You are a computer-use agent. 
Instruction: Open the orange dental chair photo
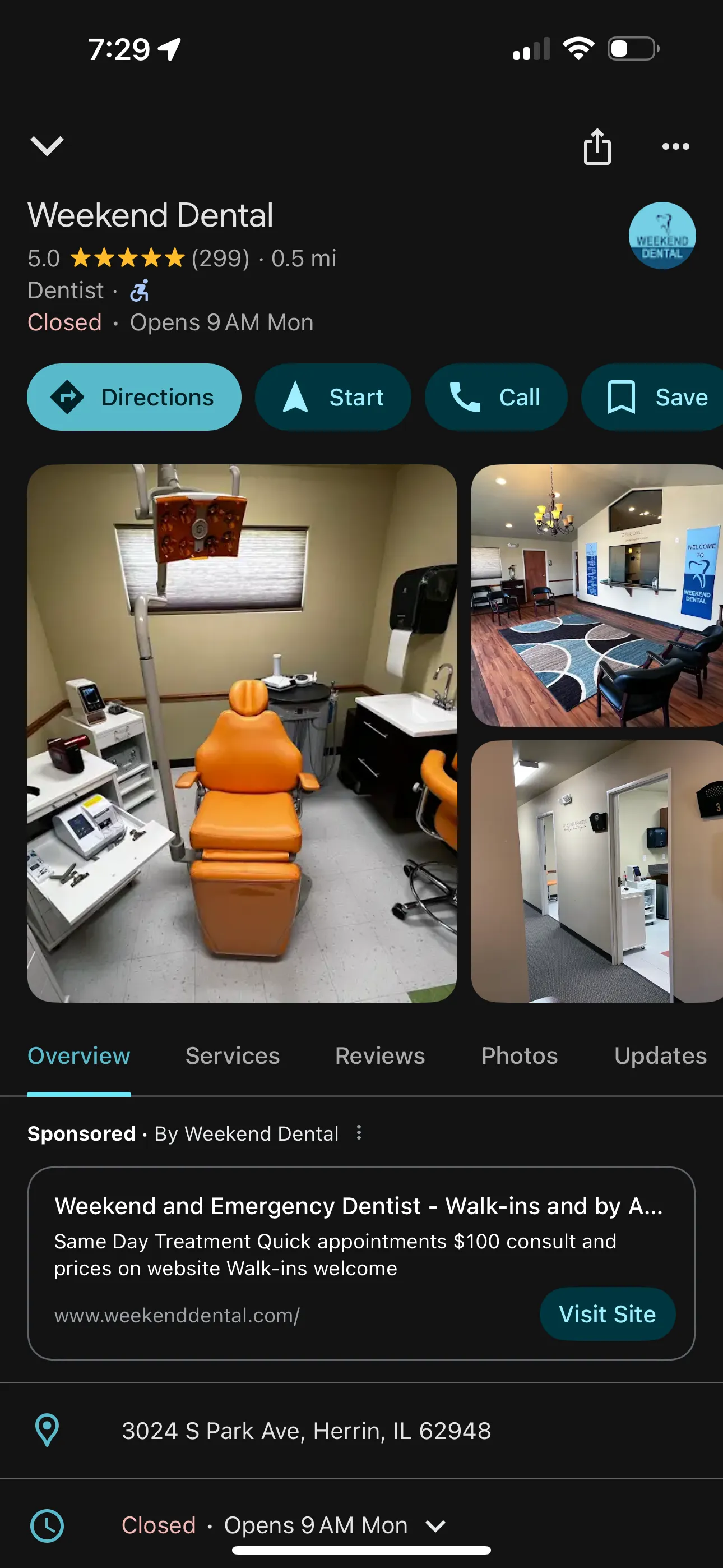click(242, 733)
